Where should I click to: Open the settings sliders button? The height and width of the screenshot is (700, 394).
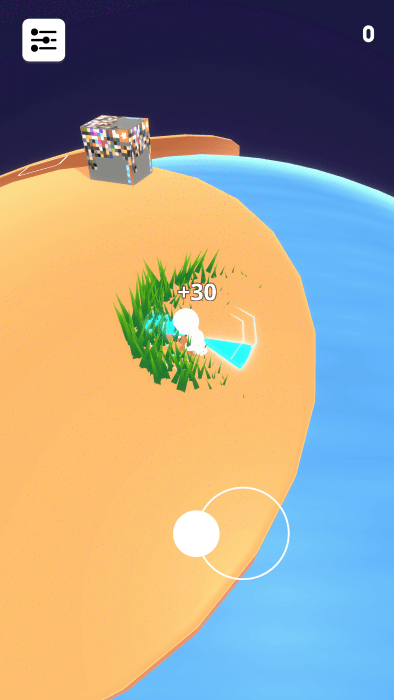coord(44,40)
